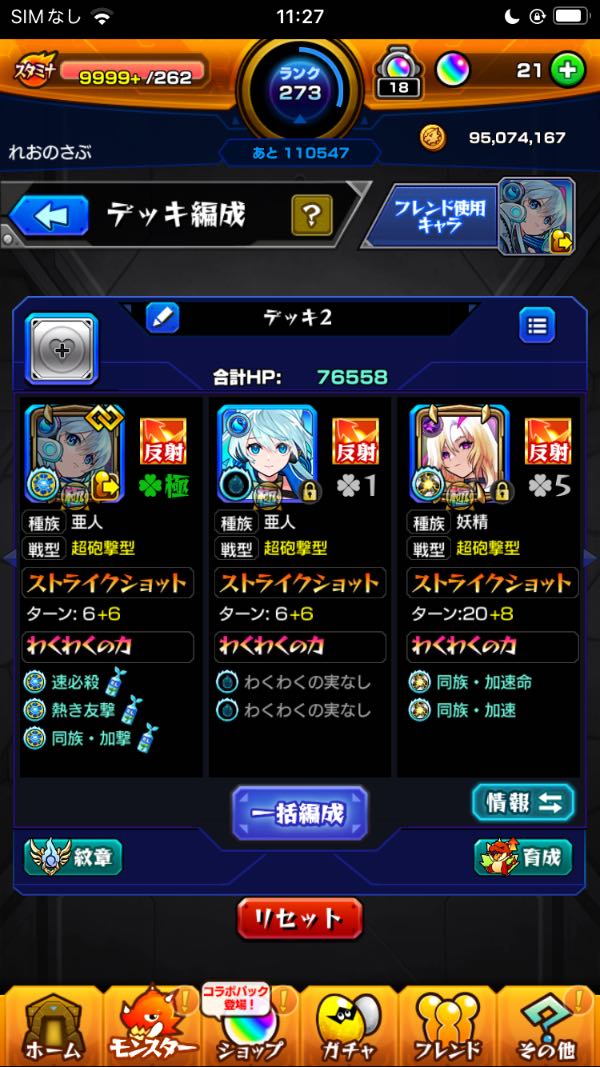Select the locked 亜人 monster card
This screenshot has width=600, height=1067.
[267, 454]
